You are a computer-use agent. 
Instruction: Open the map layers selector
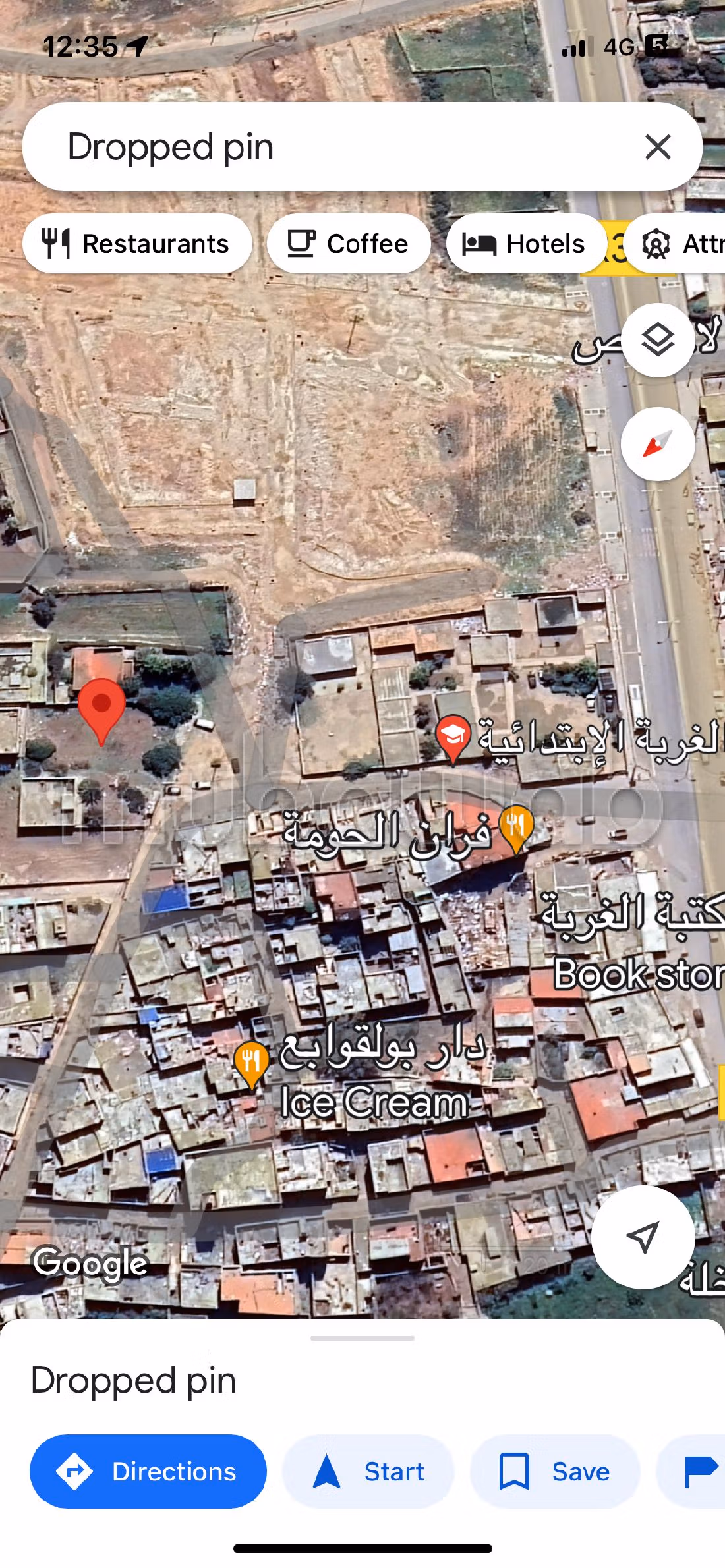pyautogui.click(x=658, y=340)
